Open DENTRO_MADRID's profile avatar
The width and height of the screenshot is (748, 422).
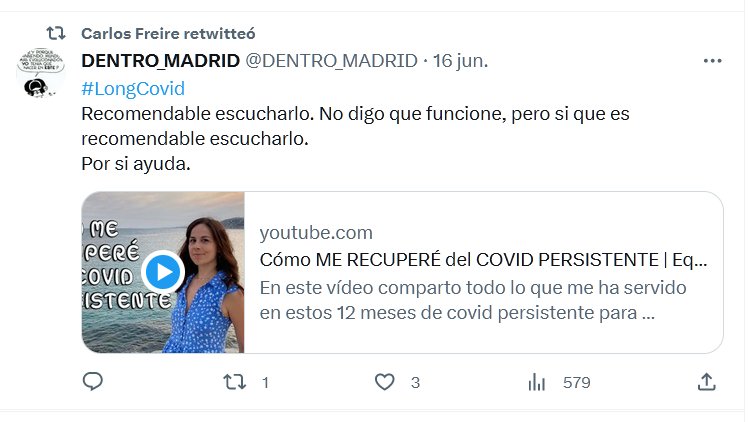(41, 73)
